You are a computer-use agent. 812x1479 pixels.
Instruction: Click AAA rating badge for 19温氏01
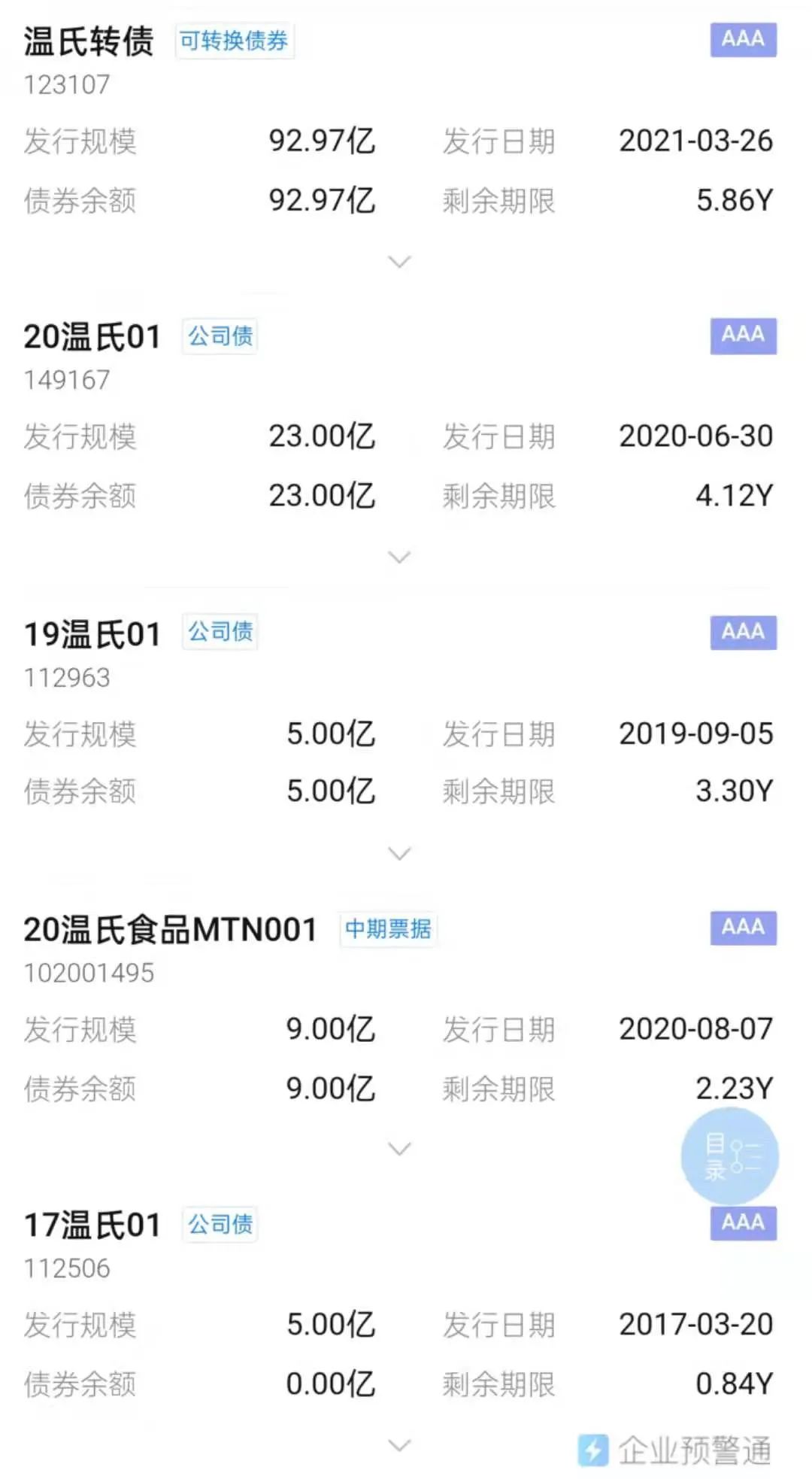point(742,633)
